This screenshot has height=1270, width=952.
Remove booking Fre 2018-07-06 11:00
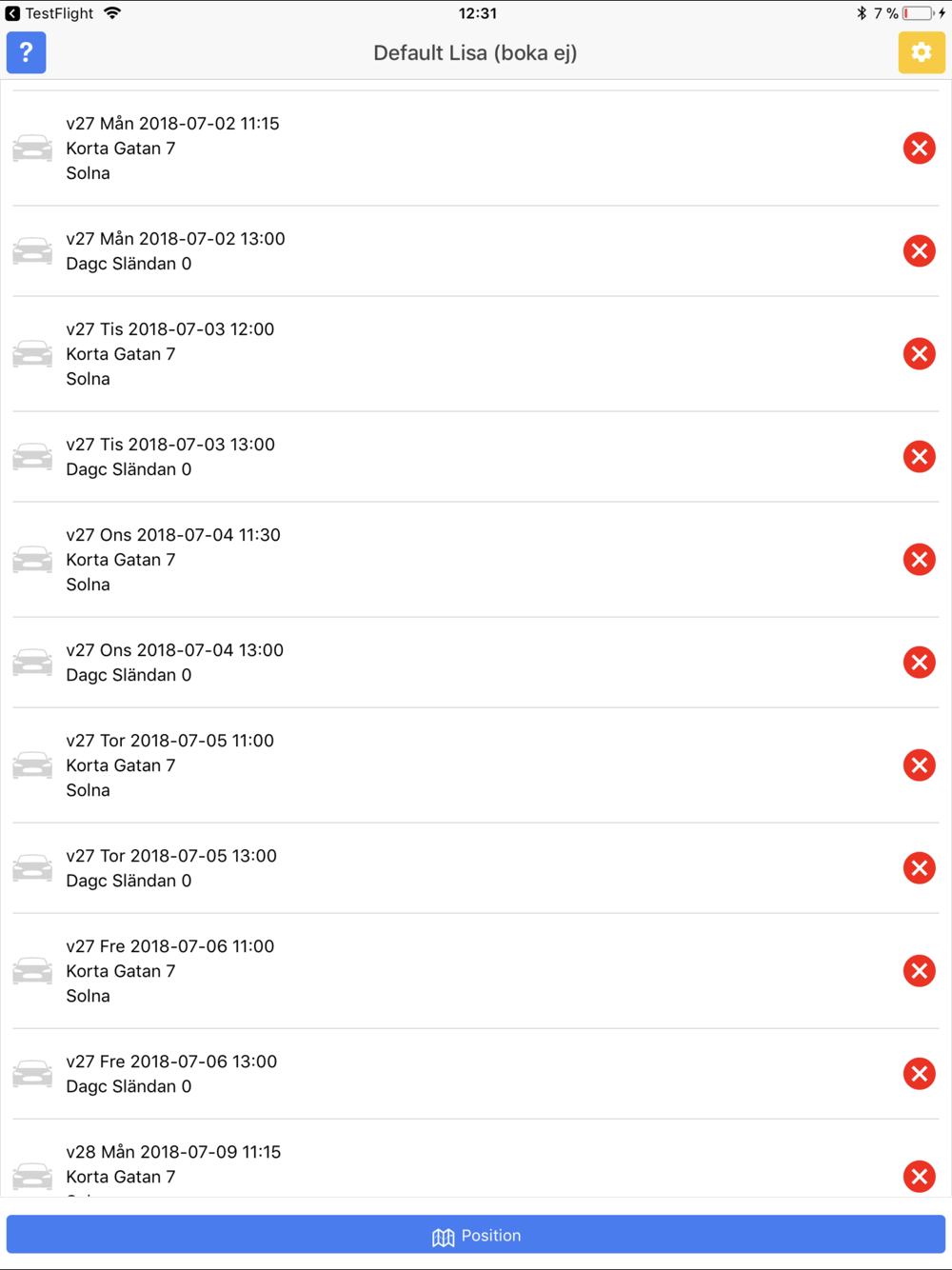coord(919,971)
